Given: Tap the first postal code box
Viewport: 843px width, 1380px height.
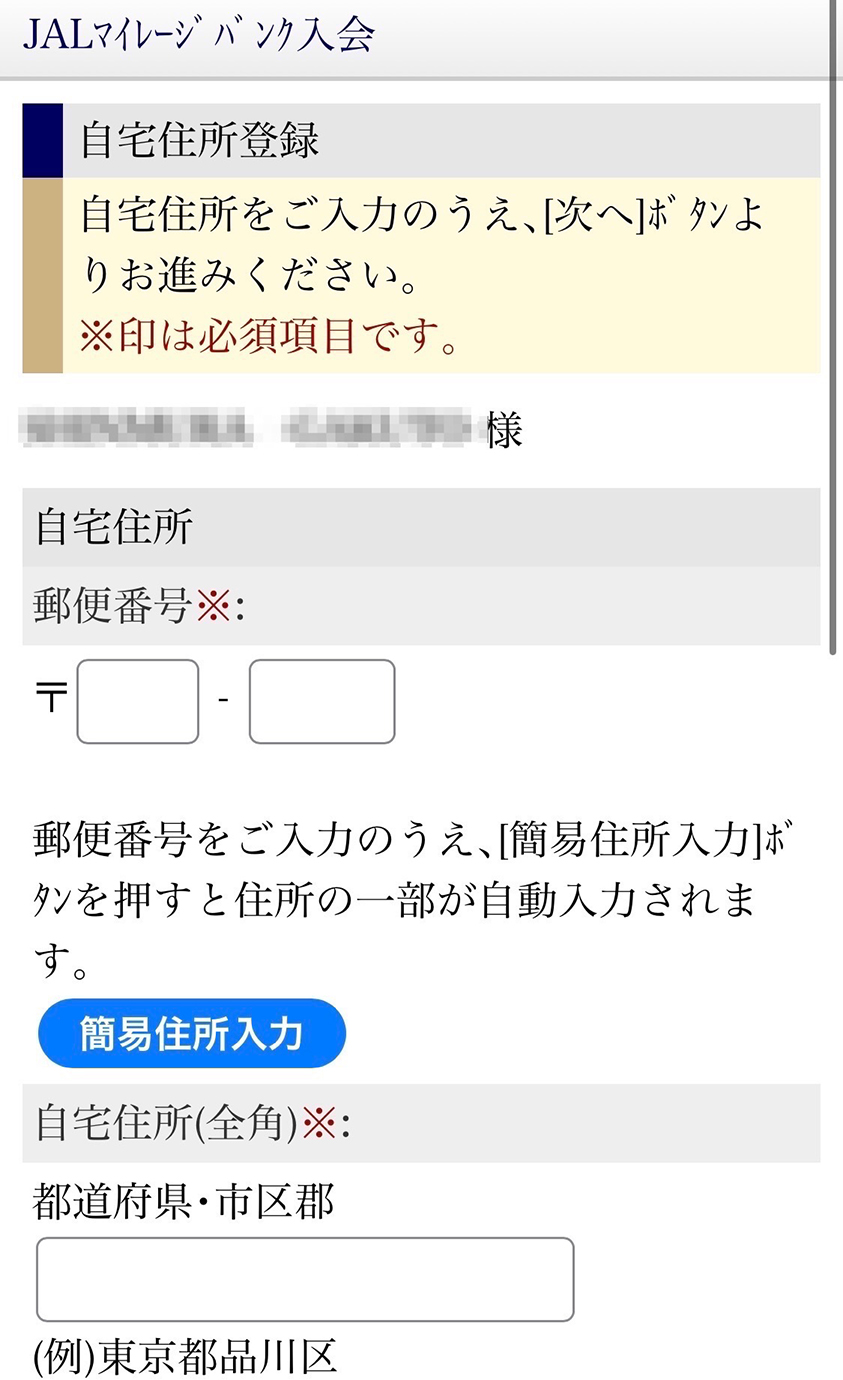Looking at the screenshot, I should tap(138, 701).
